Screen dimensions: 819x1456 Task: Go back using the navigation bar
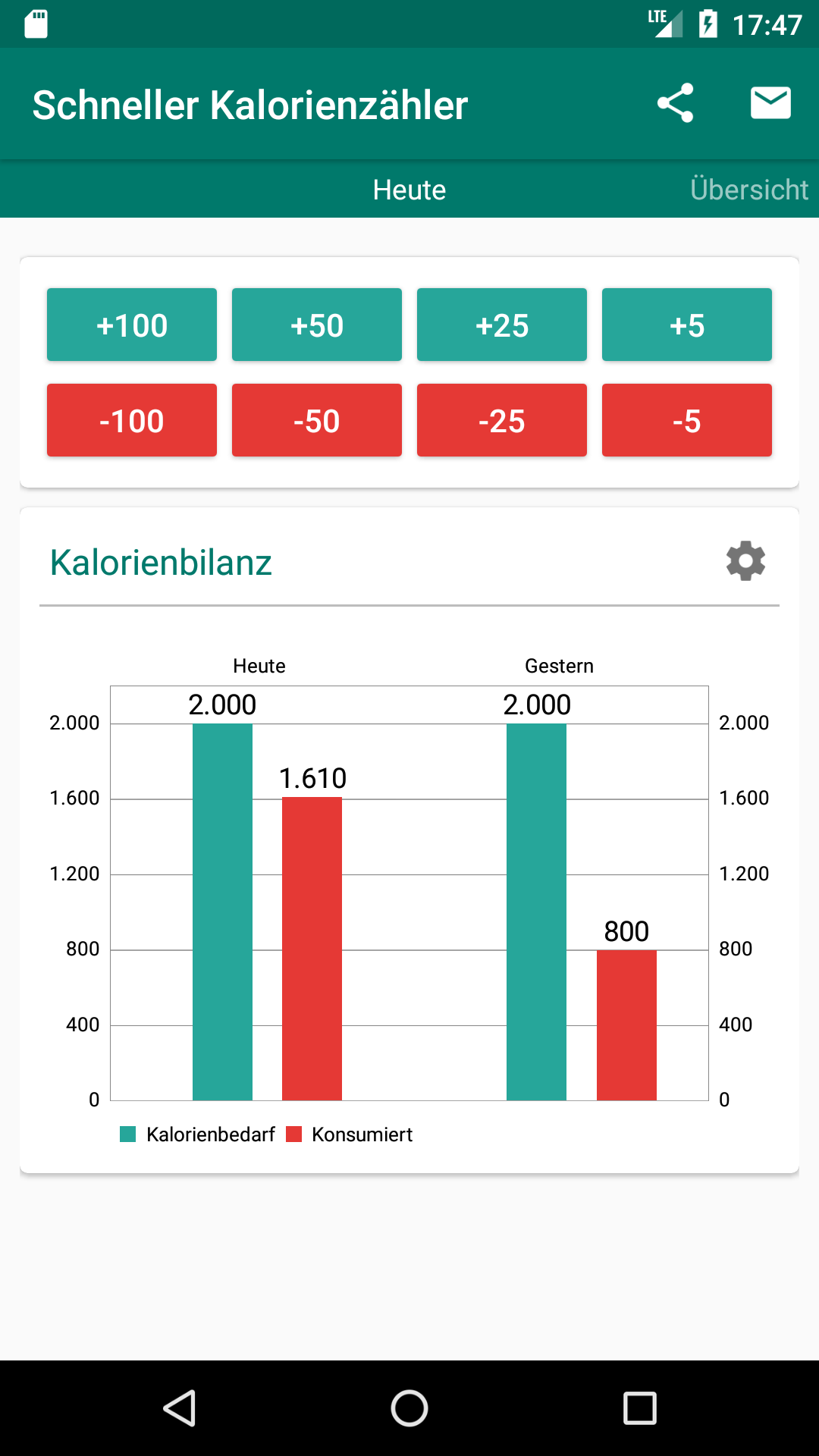(180, 1408)
